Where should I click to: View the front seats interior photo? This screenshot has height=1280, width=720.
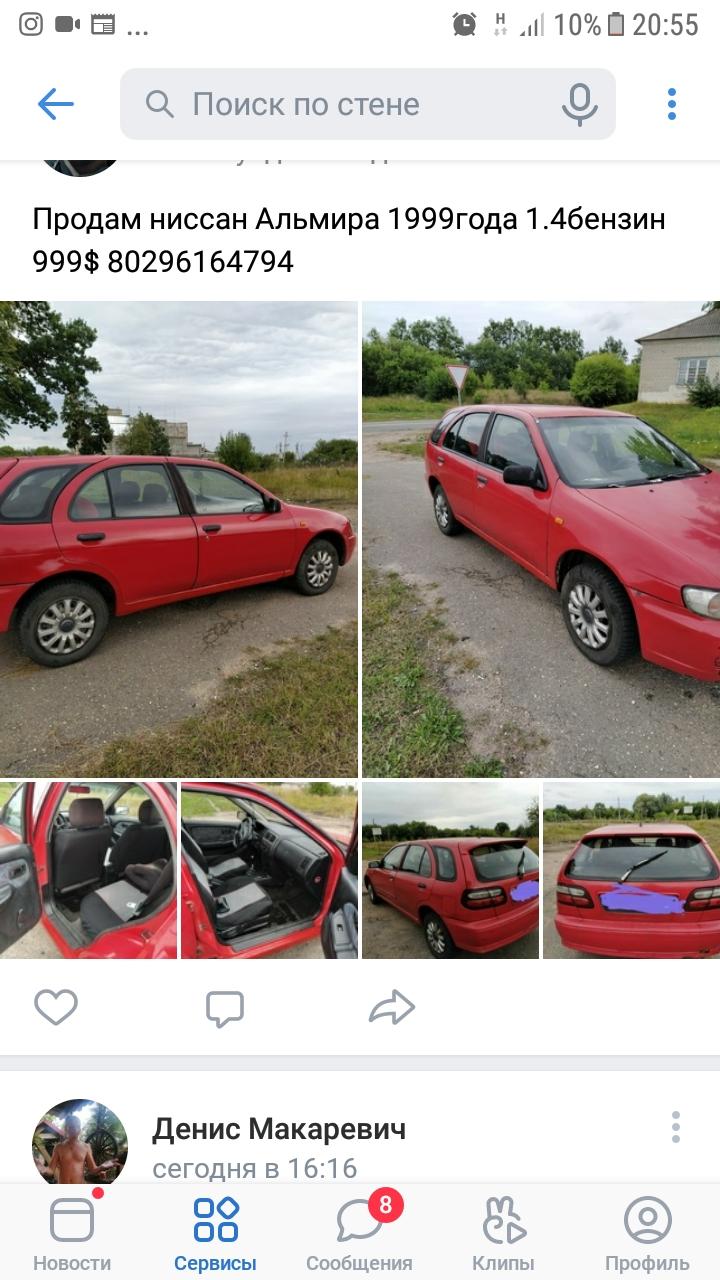click(x=269, y=870)
